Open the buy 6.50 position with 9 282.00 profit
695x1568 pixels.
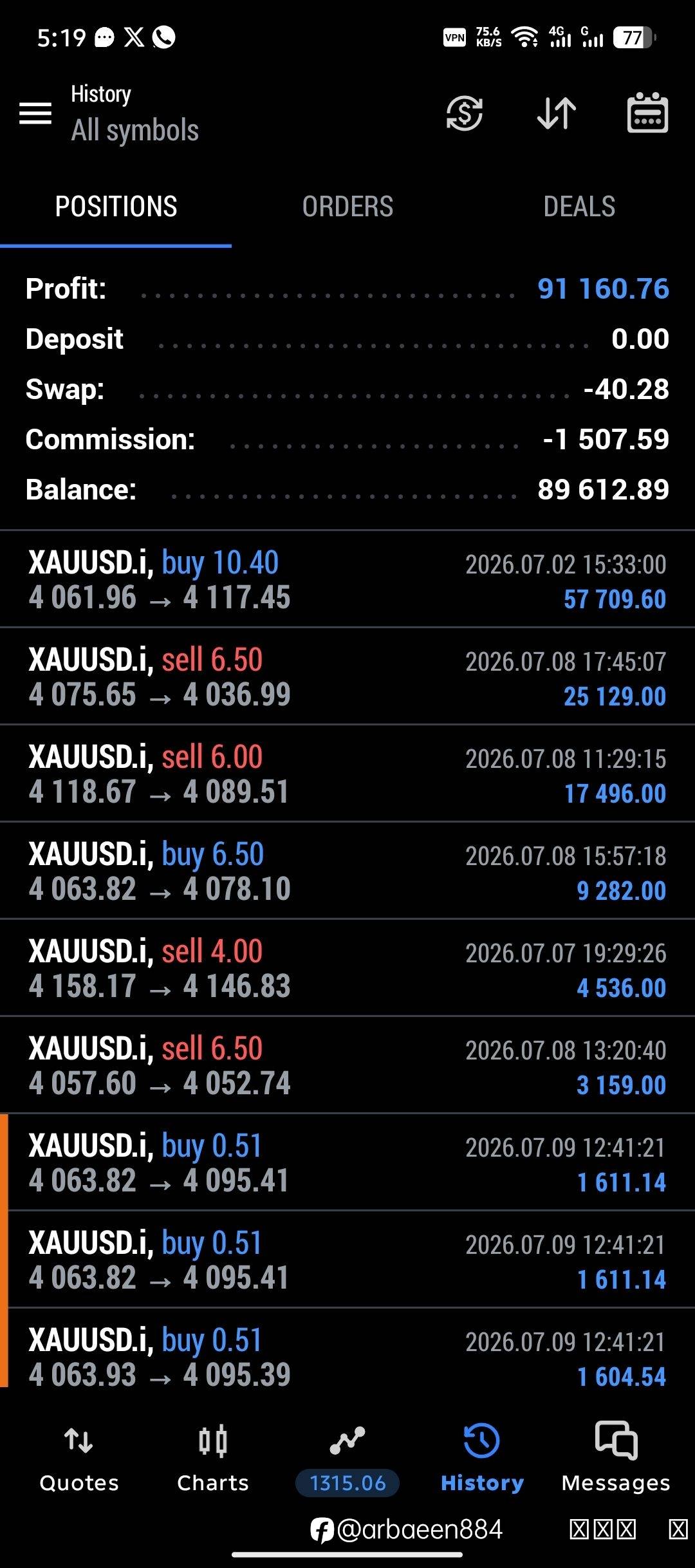pyautogui.click(x=347, y=871)
